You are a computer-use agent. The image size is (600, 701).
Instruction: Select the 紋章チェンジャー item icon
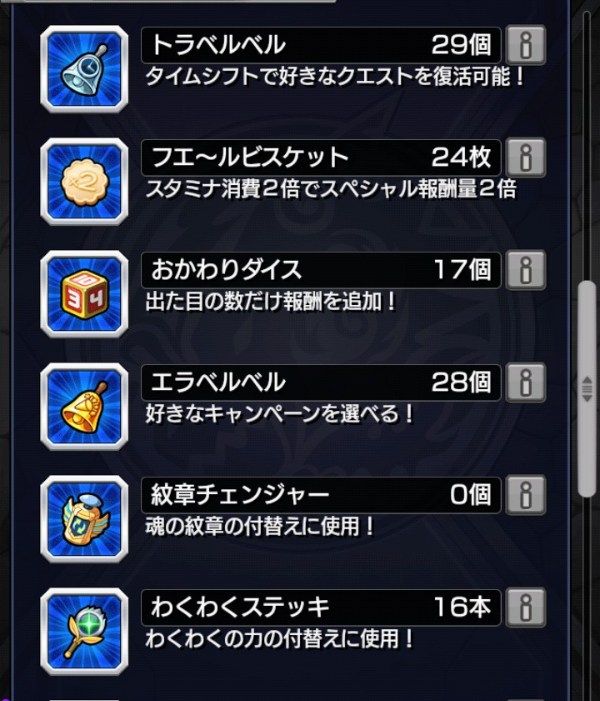84,518
